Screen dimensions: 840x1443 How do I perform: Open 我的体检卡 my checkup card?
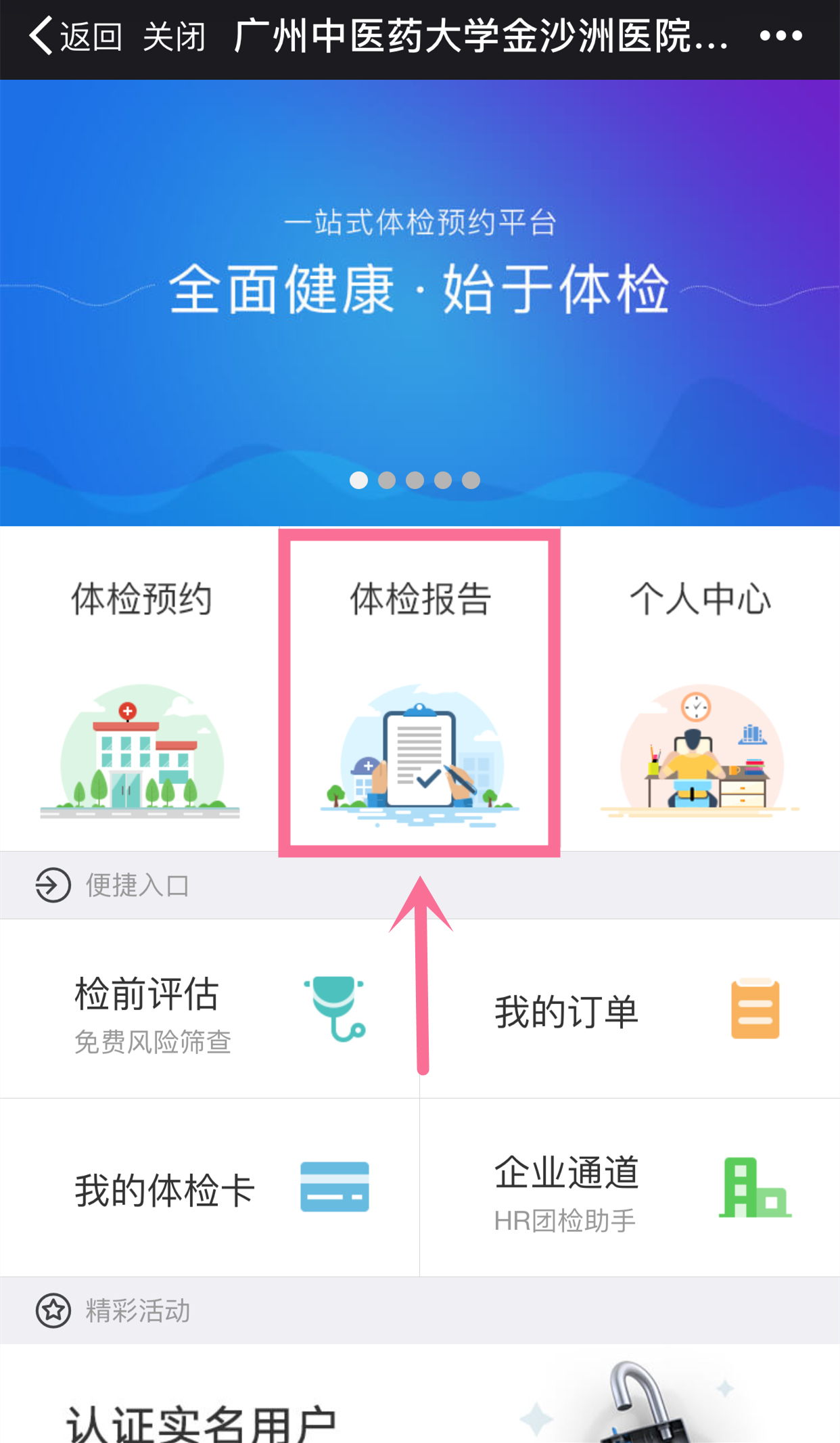(210, 1189)
